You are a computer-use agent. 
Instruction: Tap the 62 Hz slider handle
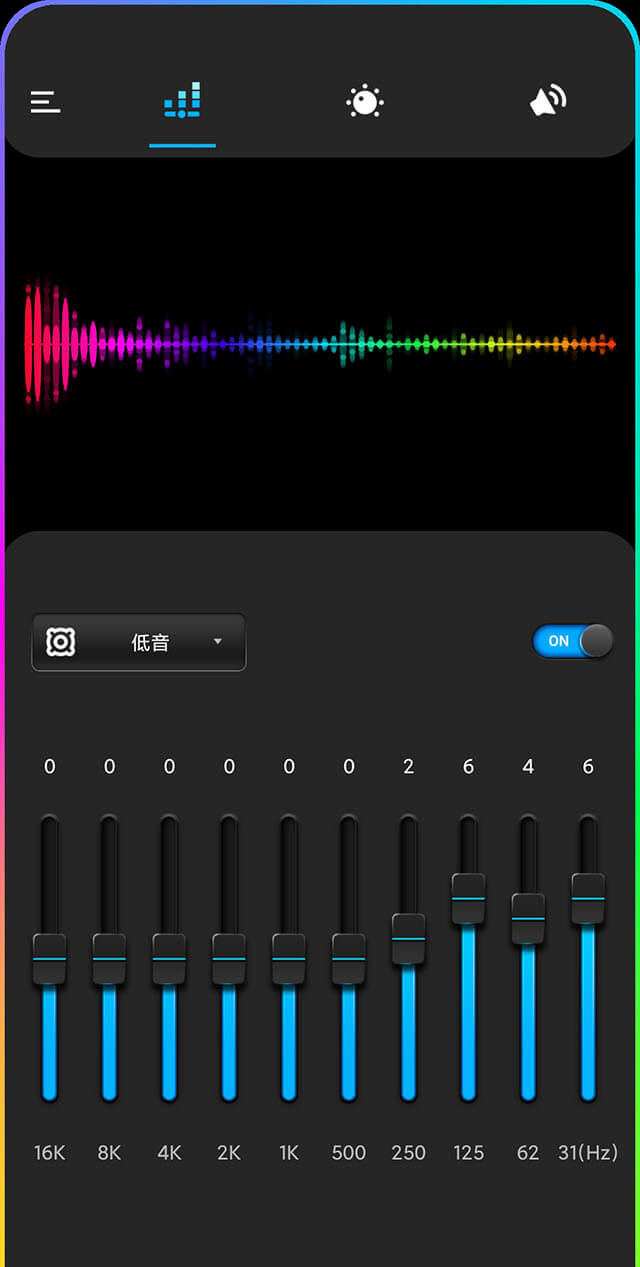528,919
